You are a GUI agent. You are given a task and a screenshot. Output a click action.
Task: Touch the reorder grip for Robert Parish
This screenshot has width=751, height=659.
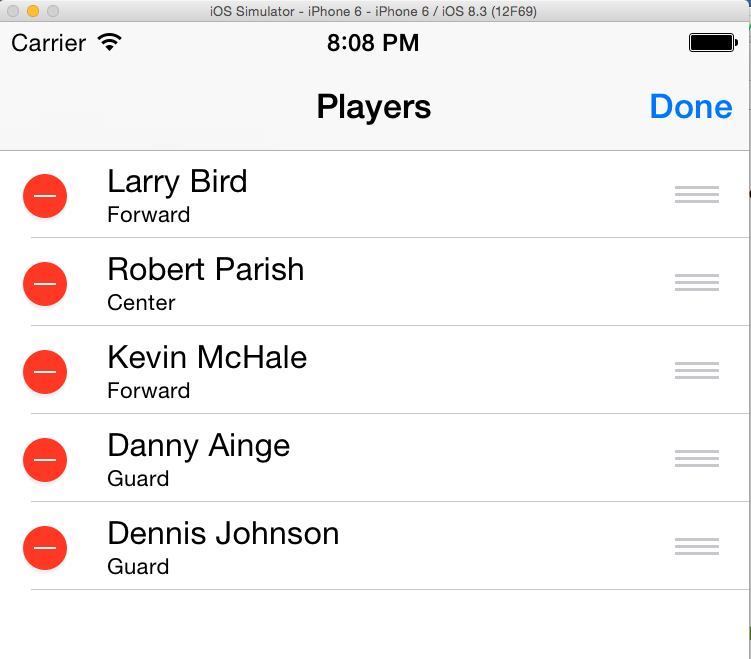pyautogui.click(x=697, y=283)
